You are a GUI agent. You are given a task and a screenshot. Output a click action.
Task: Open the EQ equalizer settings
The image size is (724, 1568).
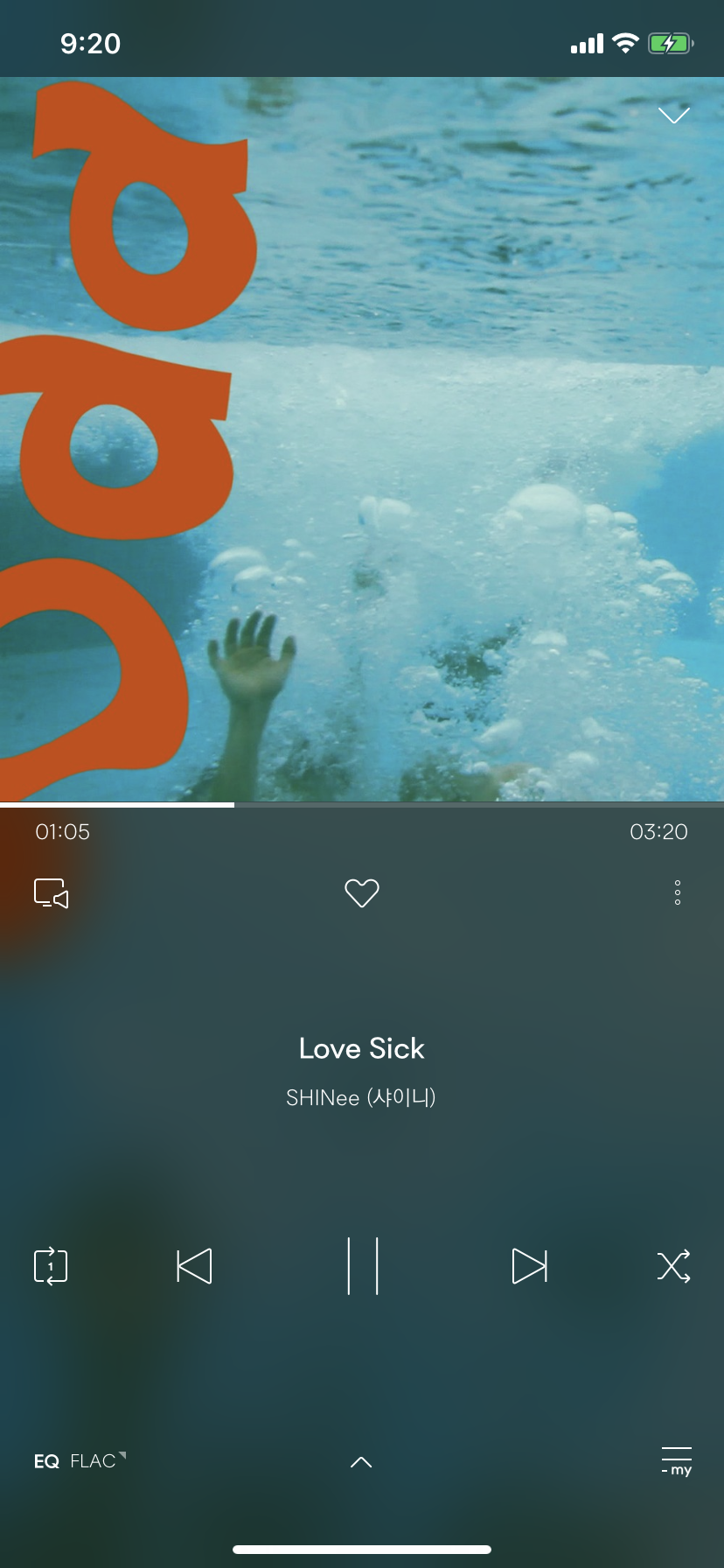pyautogui.click(x=46, y=1461)
